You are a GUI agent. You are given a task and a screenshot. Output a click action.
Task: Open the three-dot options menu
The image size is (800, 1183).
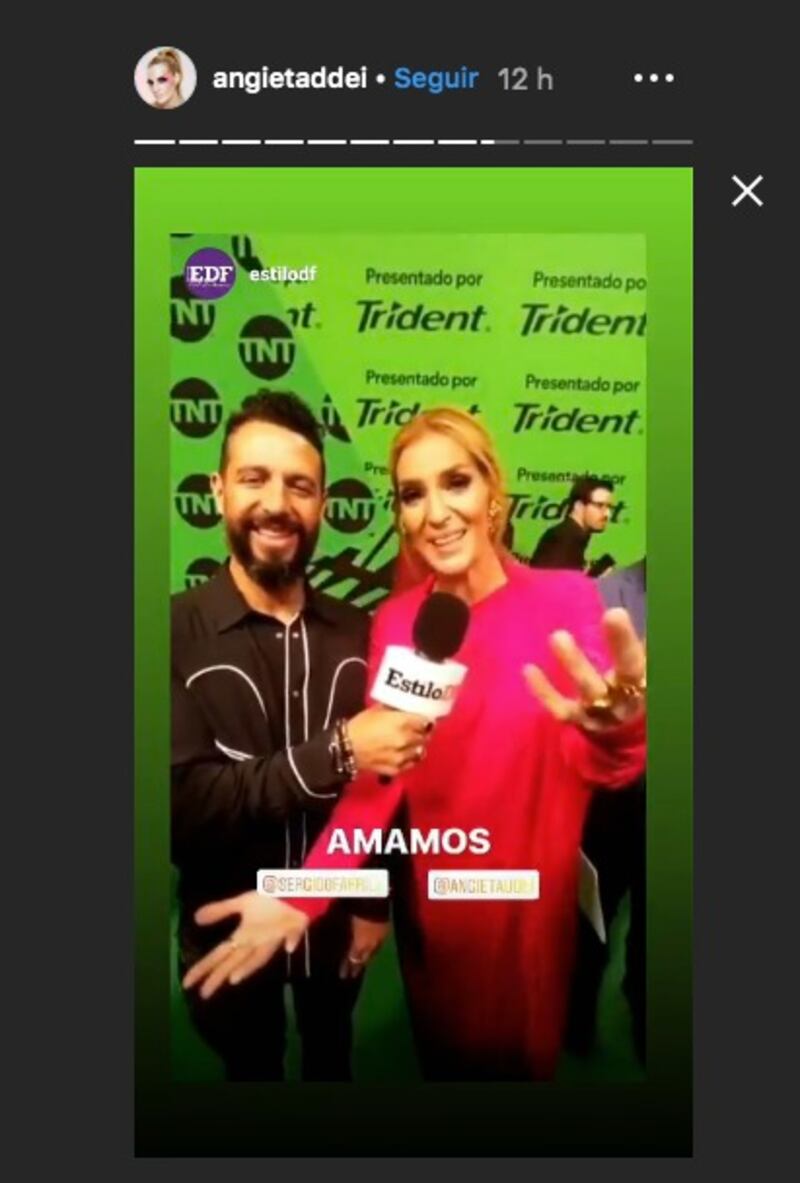coord(654,79)
